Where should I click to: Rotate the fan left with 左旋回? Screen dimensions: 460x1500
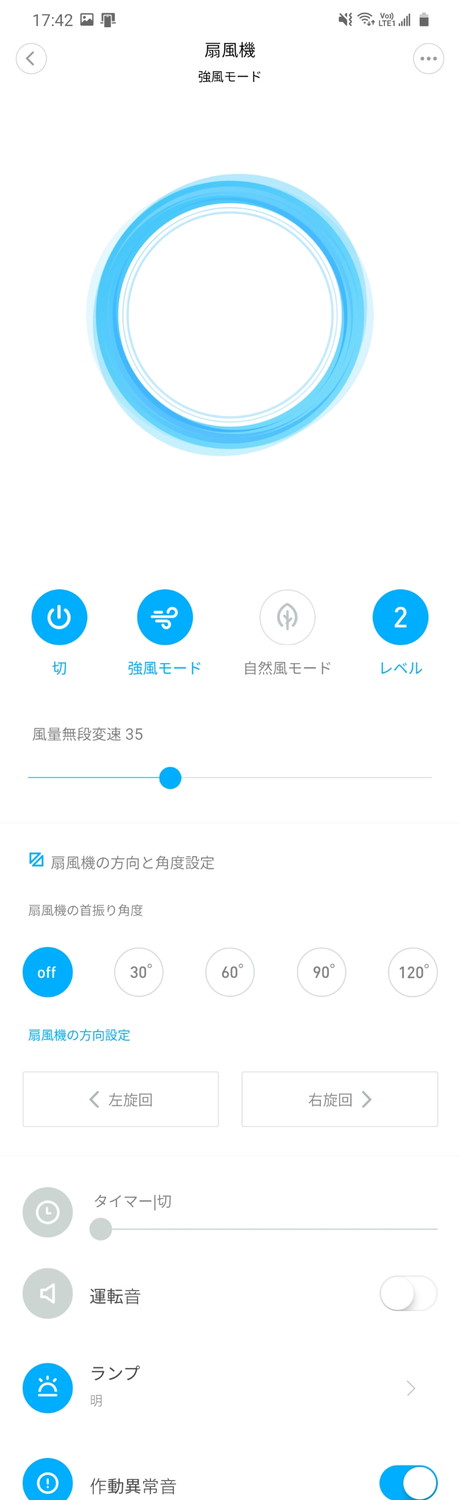click(x=121, y=1099)
